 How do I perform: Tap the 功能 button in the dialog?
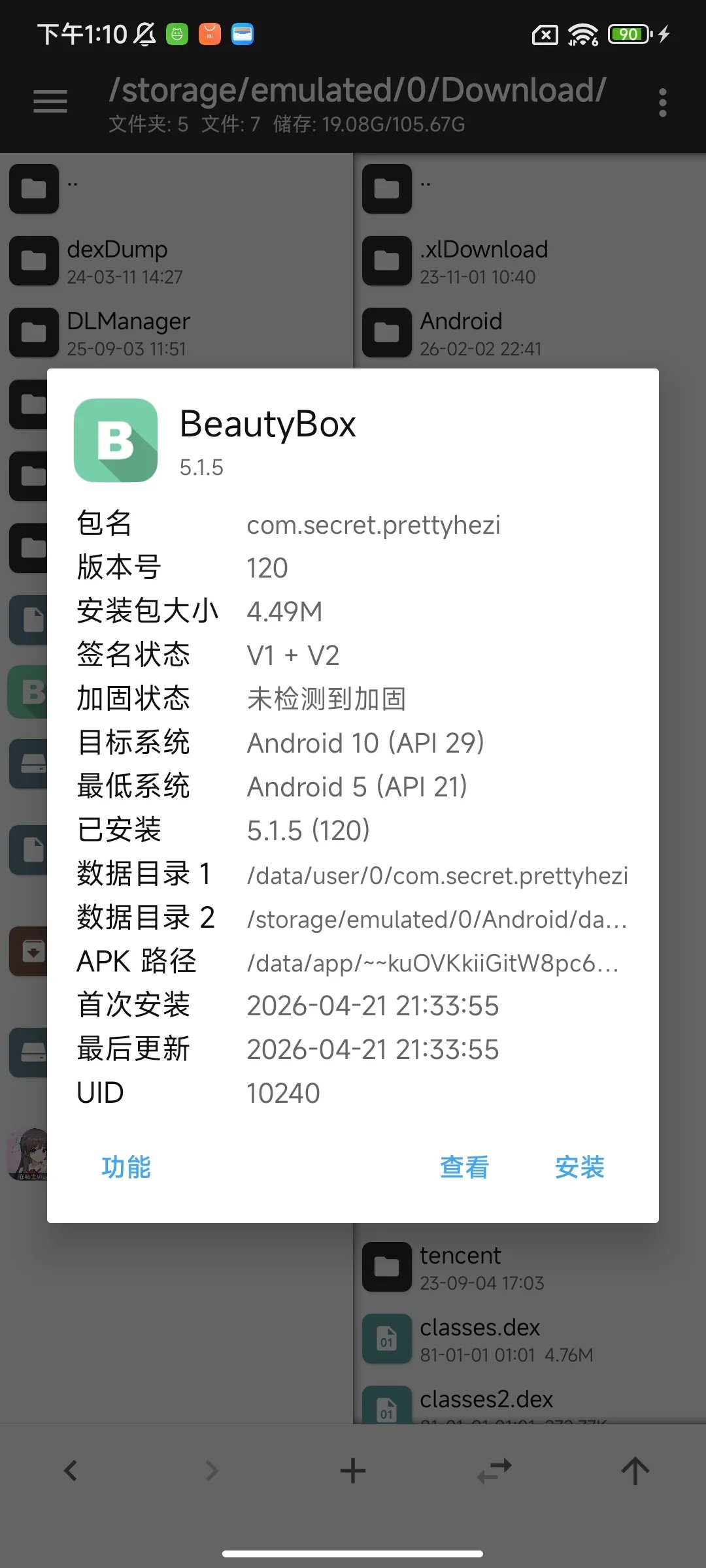click(126, 1167)
